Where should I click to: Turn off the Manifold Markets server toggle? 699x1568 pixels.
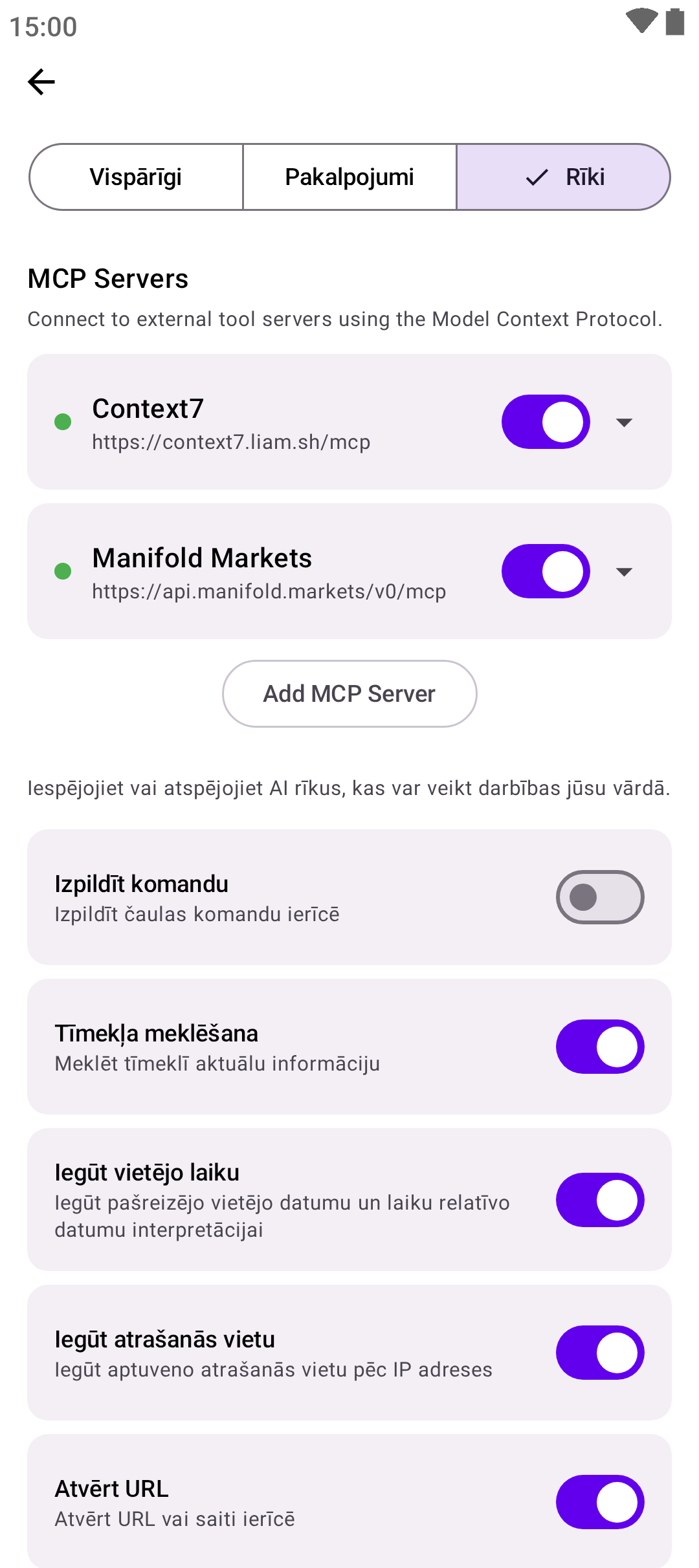point(545,571)
